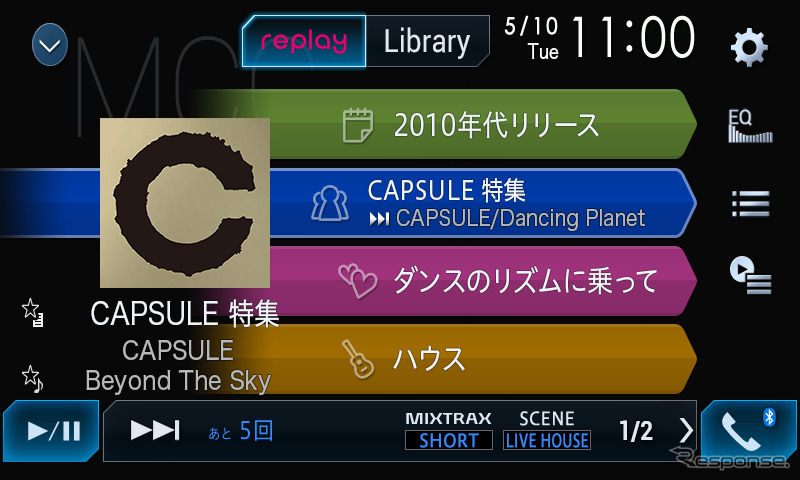
Task: Switch to the replay tab
Action: click(x=304, y=41)
